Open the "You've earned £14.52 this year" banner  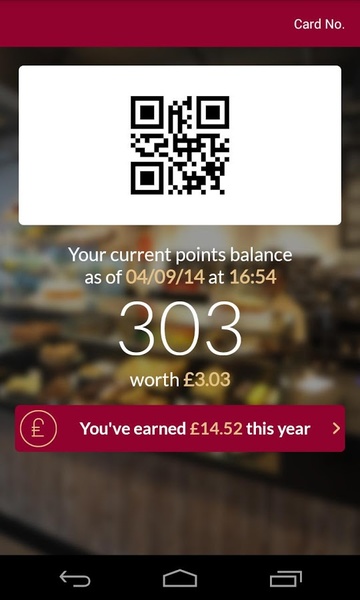(180, 428)
